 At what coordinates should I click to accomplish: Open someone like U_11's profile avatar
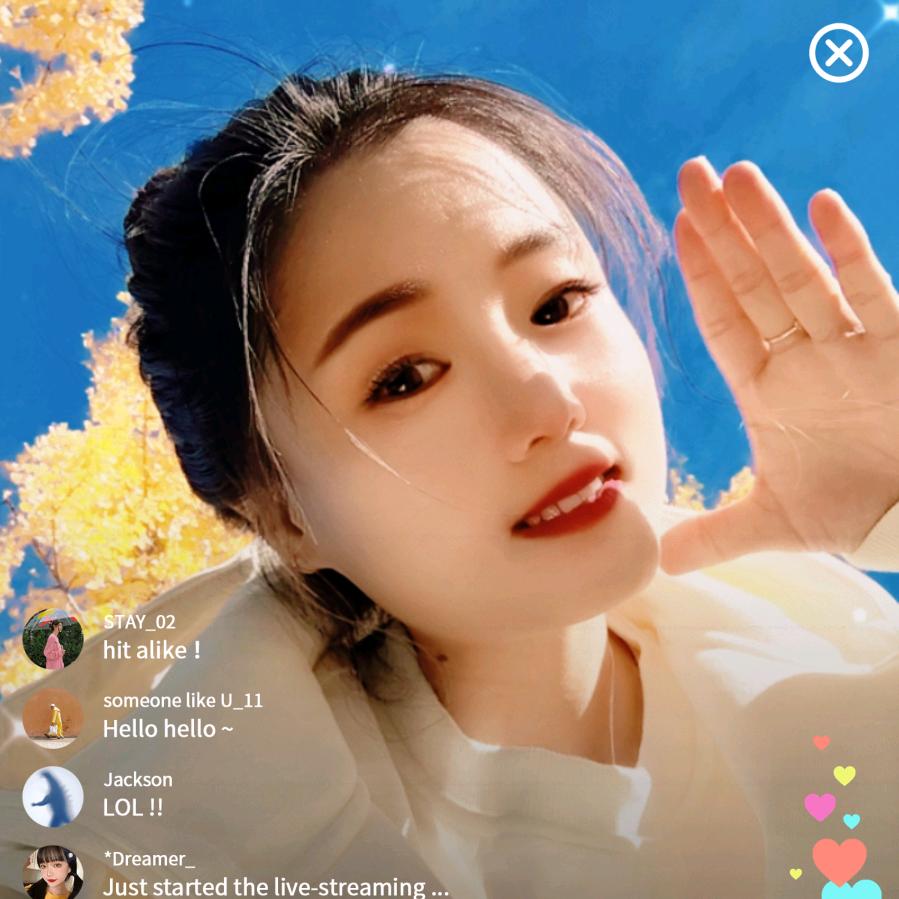53,717
